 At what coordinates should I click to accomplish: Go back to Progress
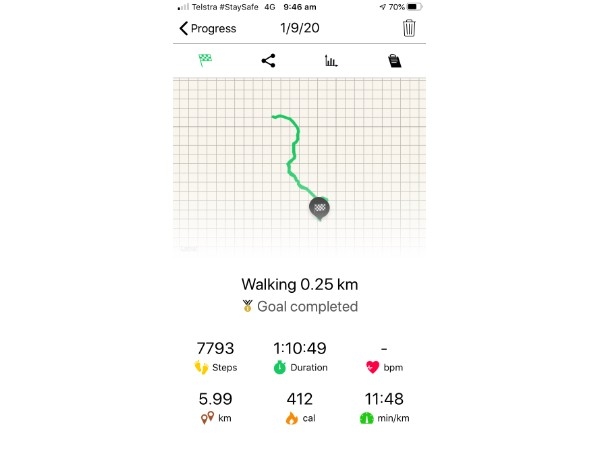(207, 28)
